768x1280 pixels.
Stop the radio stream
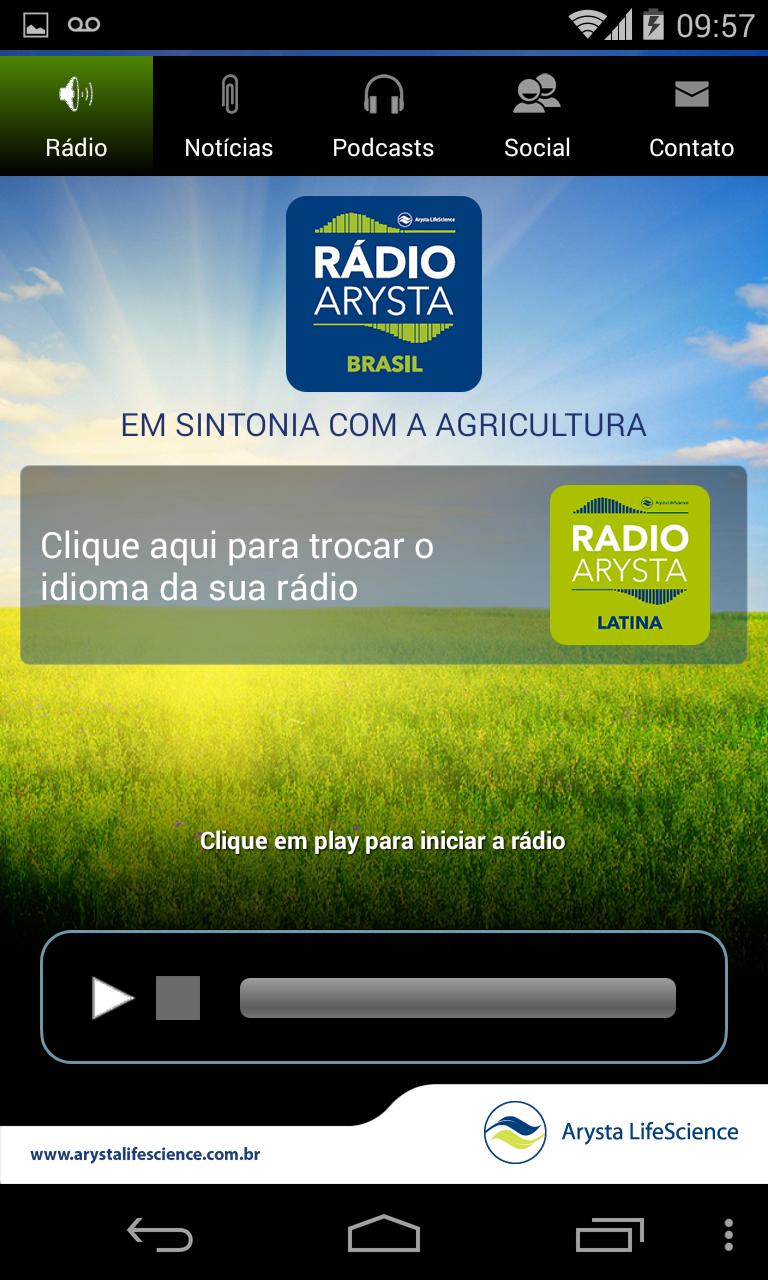[x=178, y=997]
